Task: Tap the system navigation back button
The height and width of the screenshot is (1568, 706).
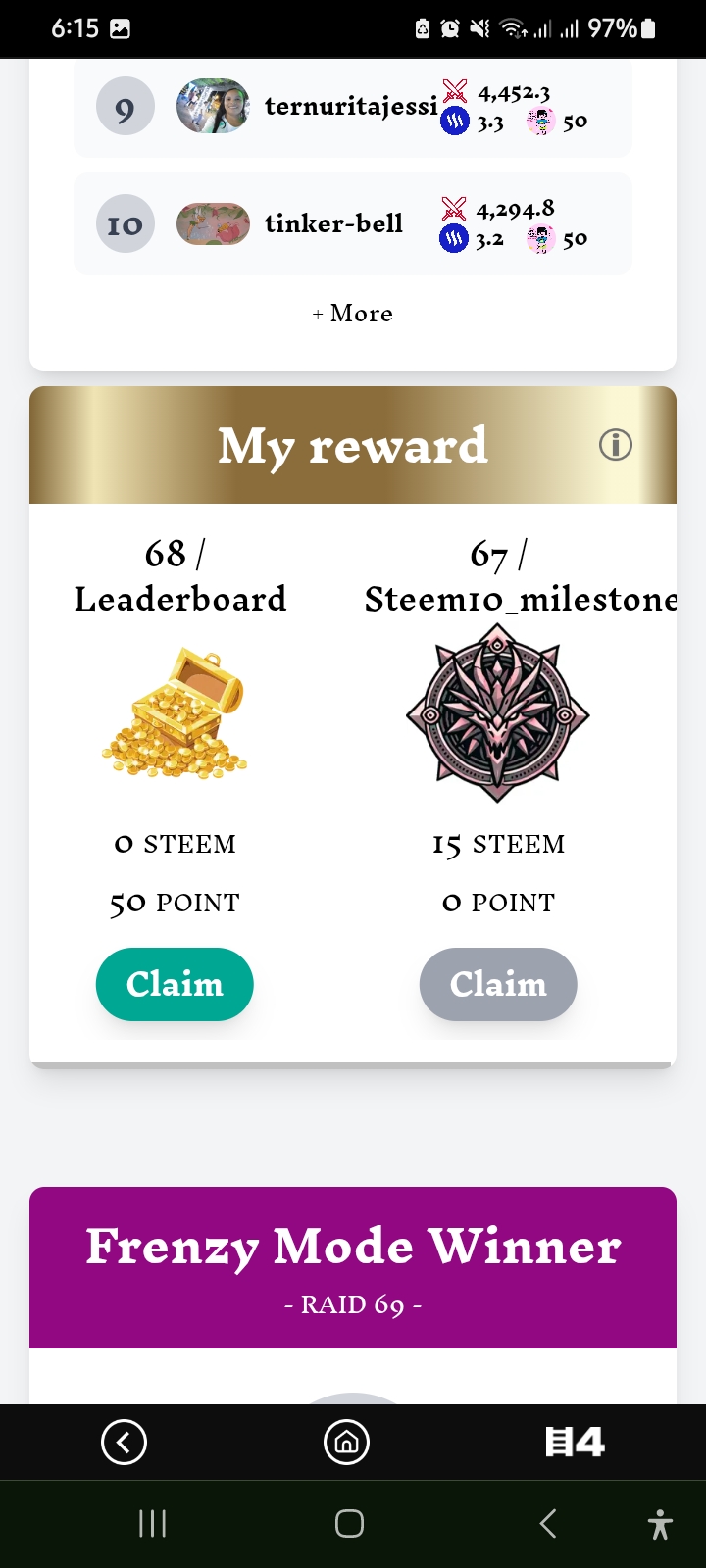Action: point(548,1523)
